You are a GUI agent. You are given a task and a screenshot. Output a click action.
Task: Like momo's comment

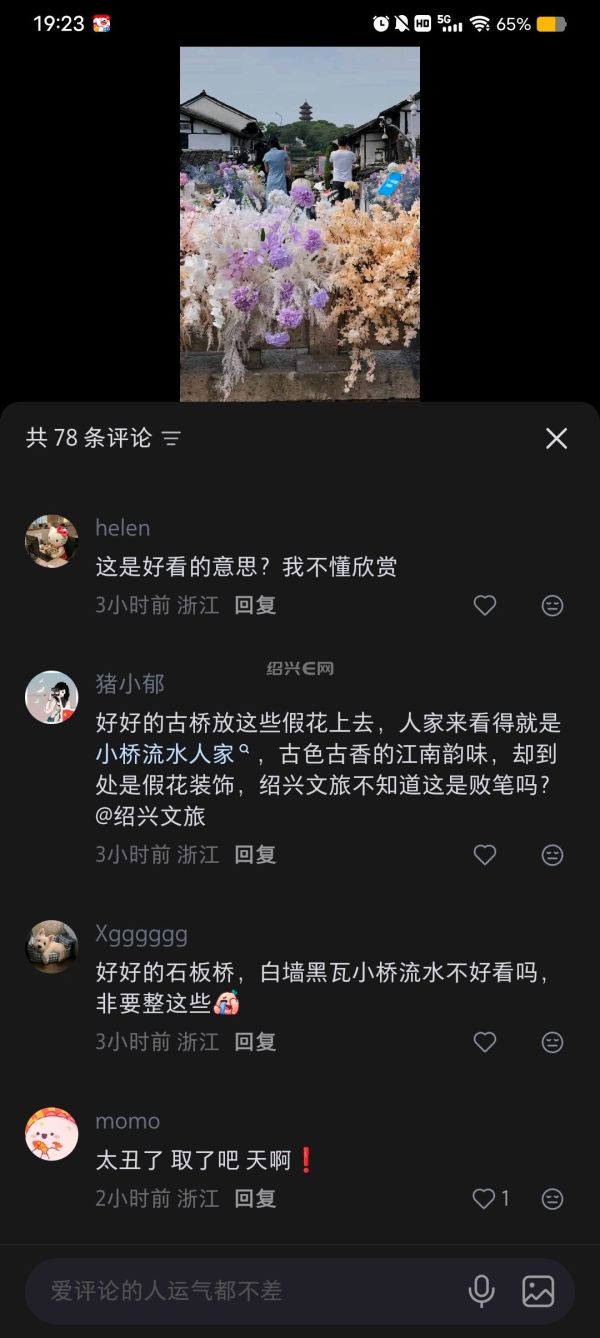click(485, 1198)
